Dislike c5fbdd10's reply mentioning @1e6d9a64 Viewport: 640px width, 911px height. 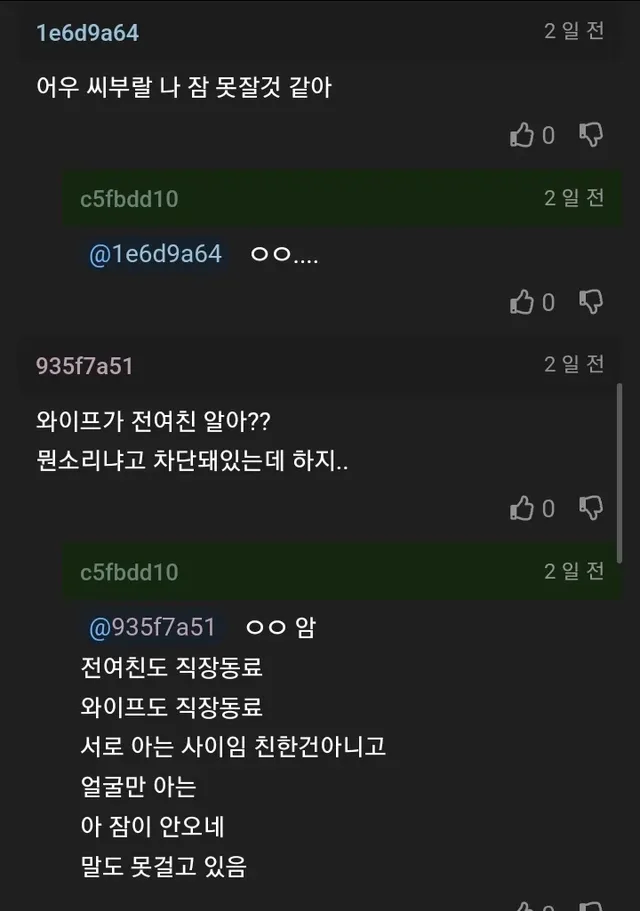coord(592,301)
